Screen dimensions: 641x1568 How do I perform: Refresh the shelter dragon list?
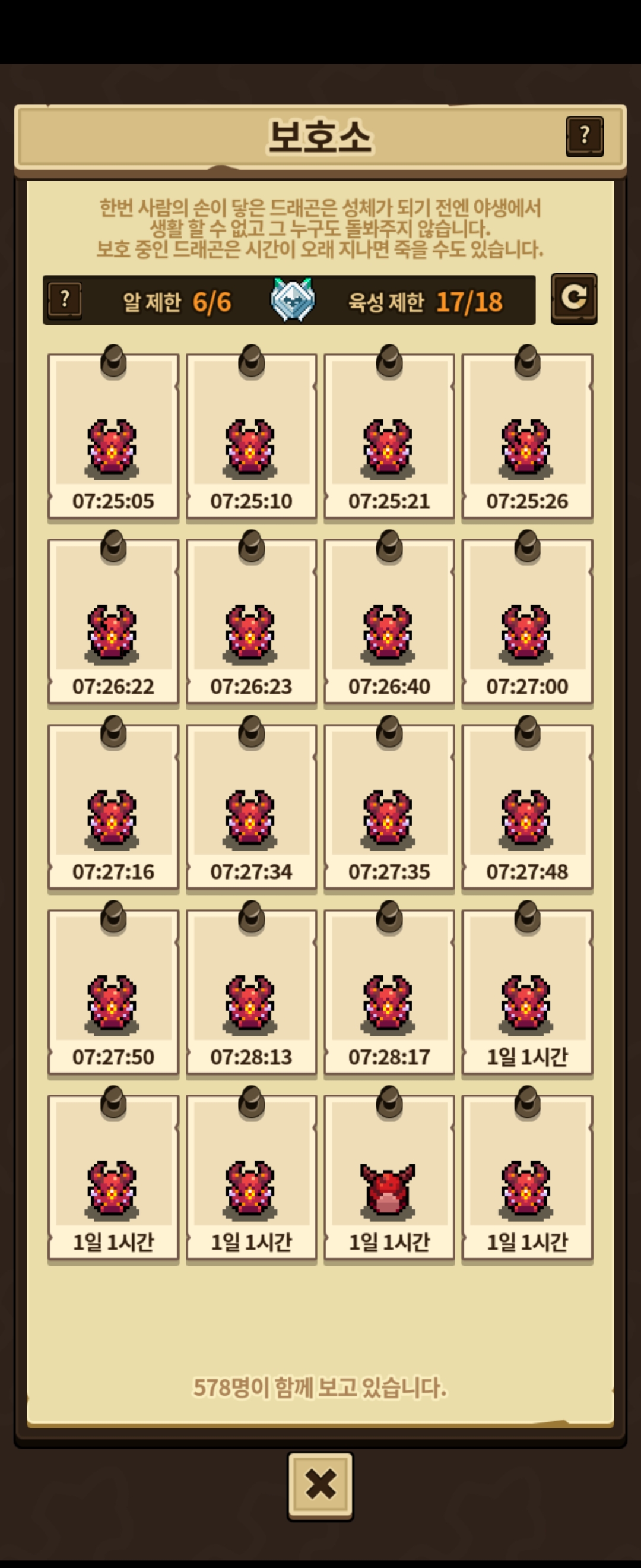click(573, 298)
